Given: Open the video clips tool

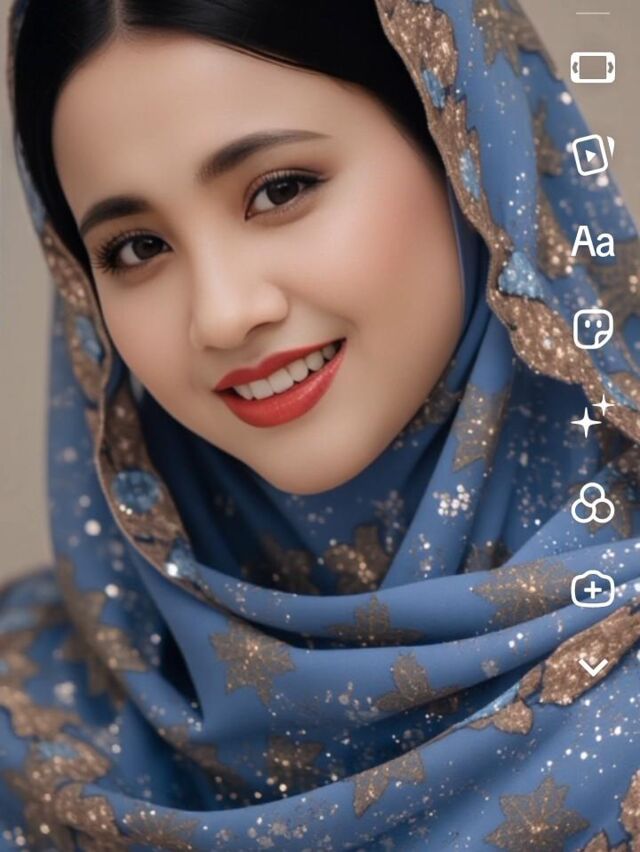Looking at the screenshot, I should pos(593,155).
